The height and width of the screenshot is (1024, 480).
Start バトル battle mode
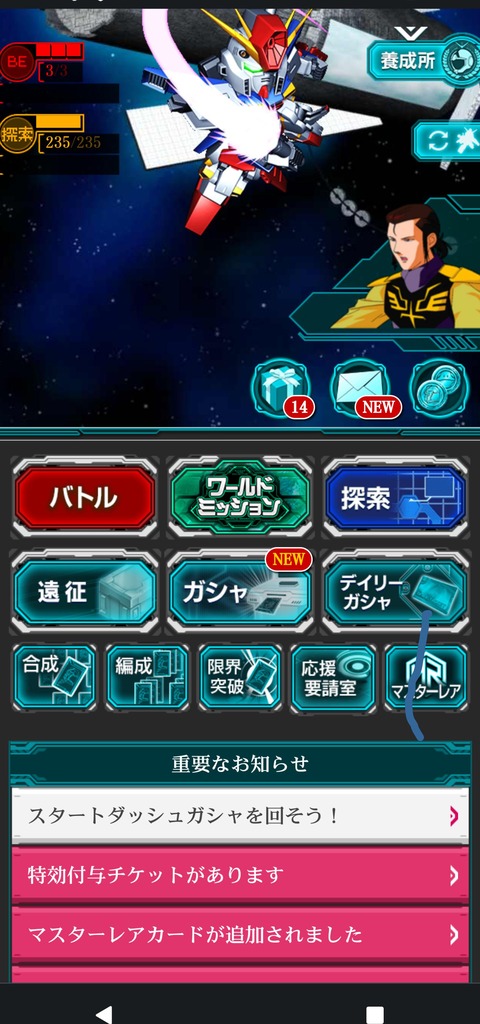(84, 498)
